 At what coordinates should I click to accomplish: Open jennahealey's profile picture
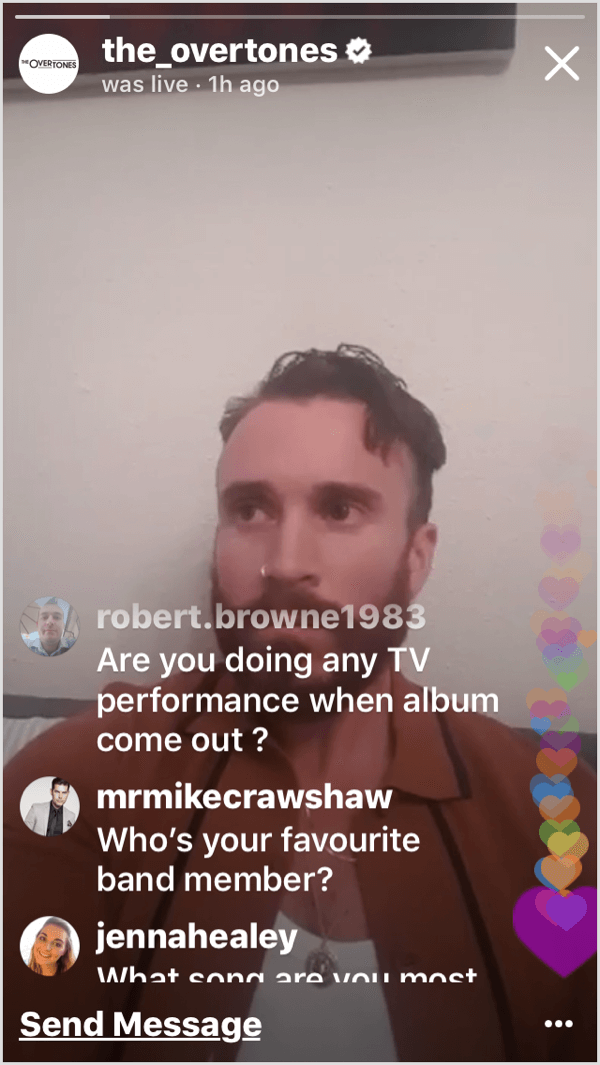pyautogui.click(x=49, y=945)
